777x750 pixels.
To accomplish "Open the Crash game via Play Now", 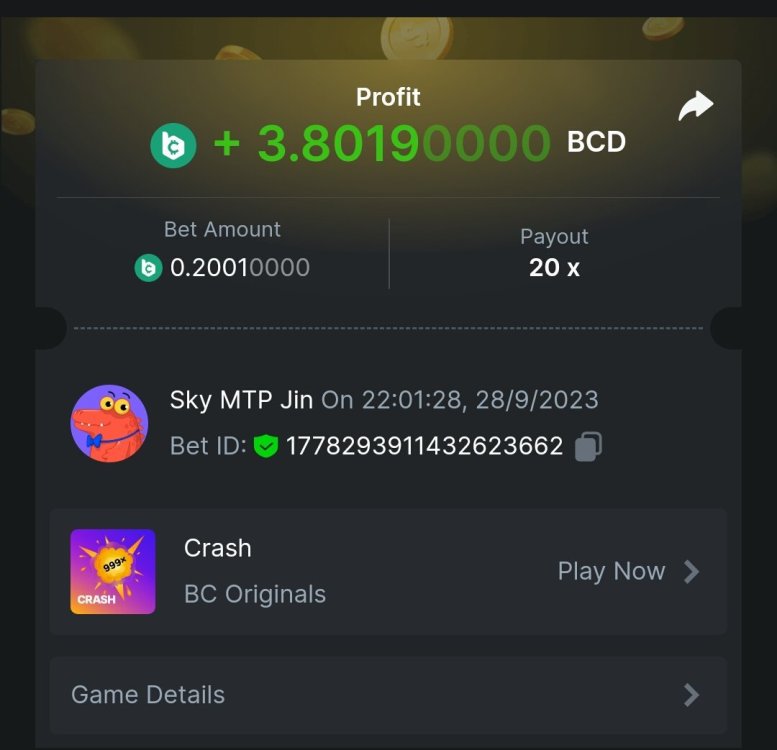I will tap(627, 571).
